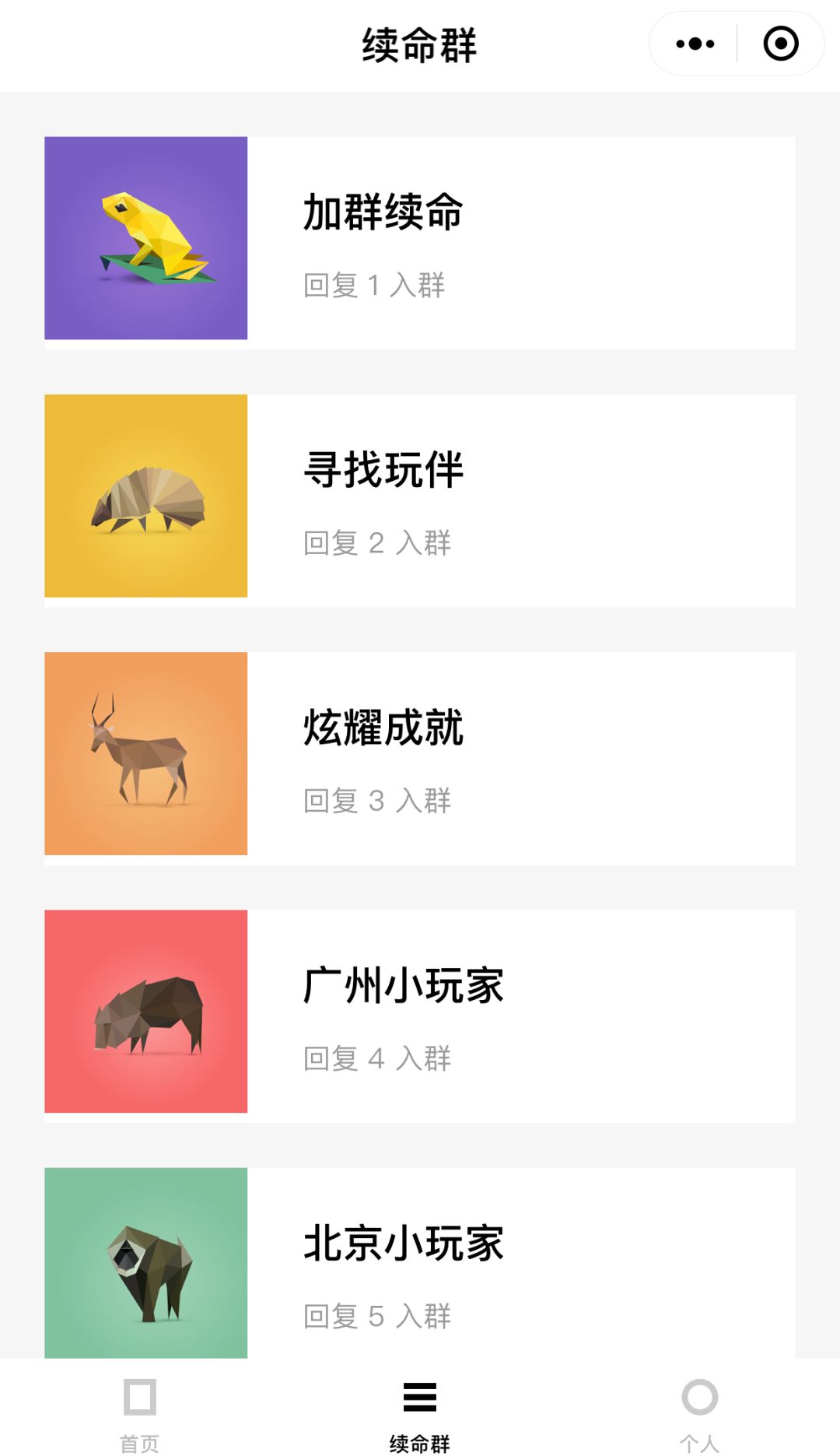The width and height of the screenshot is (840, 1456).
Task: Close the mini program with the circle button
Action: tap(780, 44)
